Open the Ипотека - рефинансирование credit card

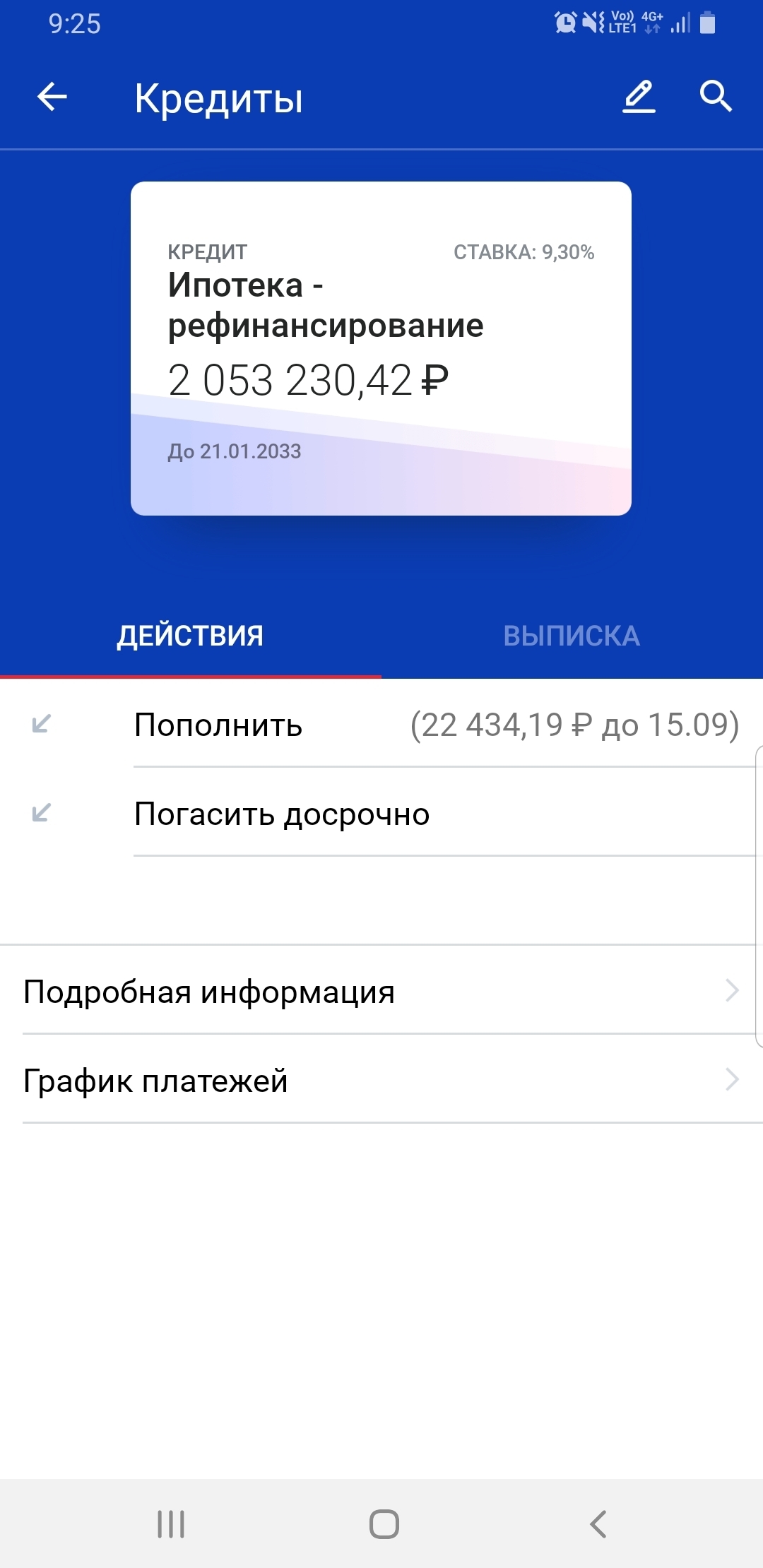[x=381, y=348]
